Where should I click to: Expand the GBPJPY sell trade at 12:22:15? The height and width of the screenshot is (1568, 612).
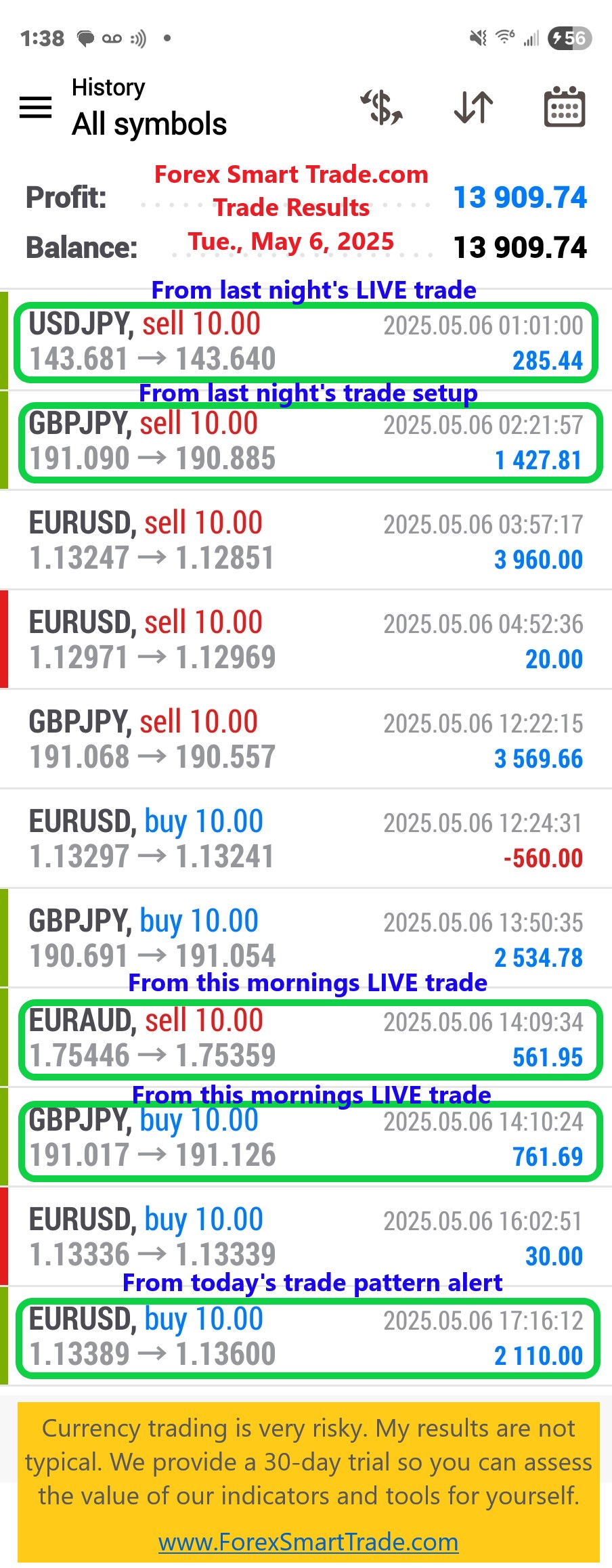306,740
